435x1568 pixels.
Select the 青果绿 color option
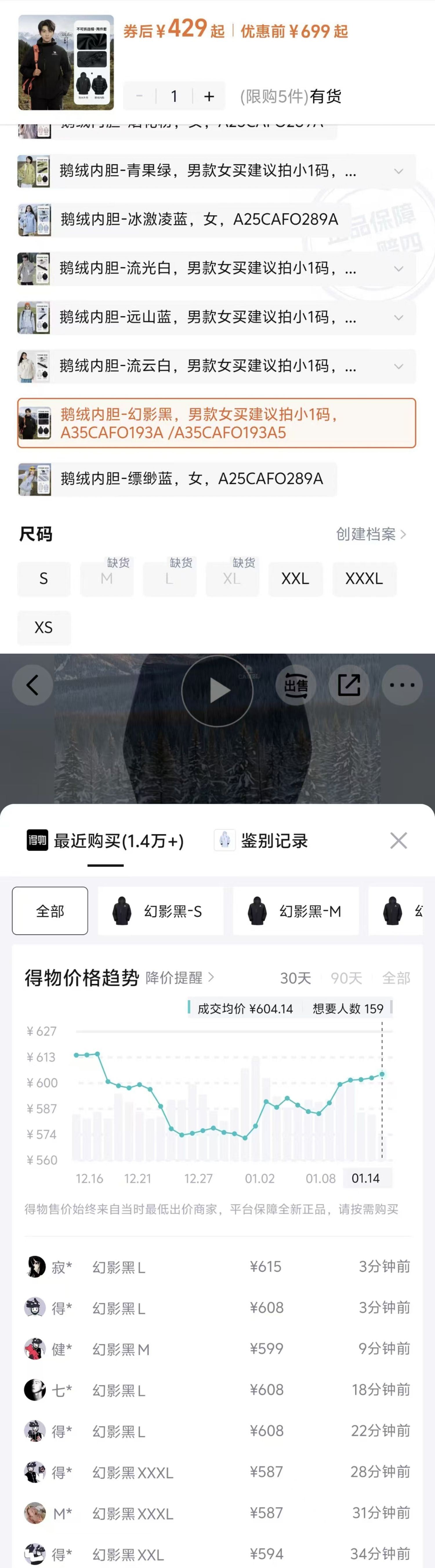[x=207, y=171]
